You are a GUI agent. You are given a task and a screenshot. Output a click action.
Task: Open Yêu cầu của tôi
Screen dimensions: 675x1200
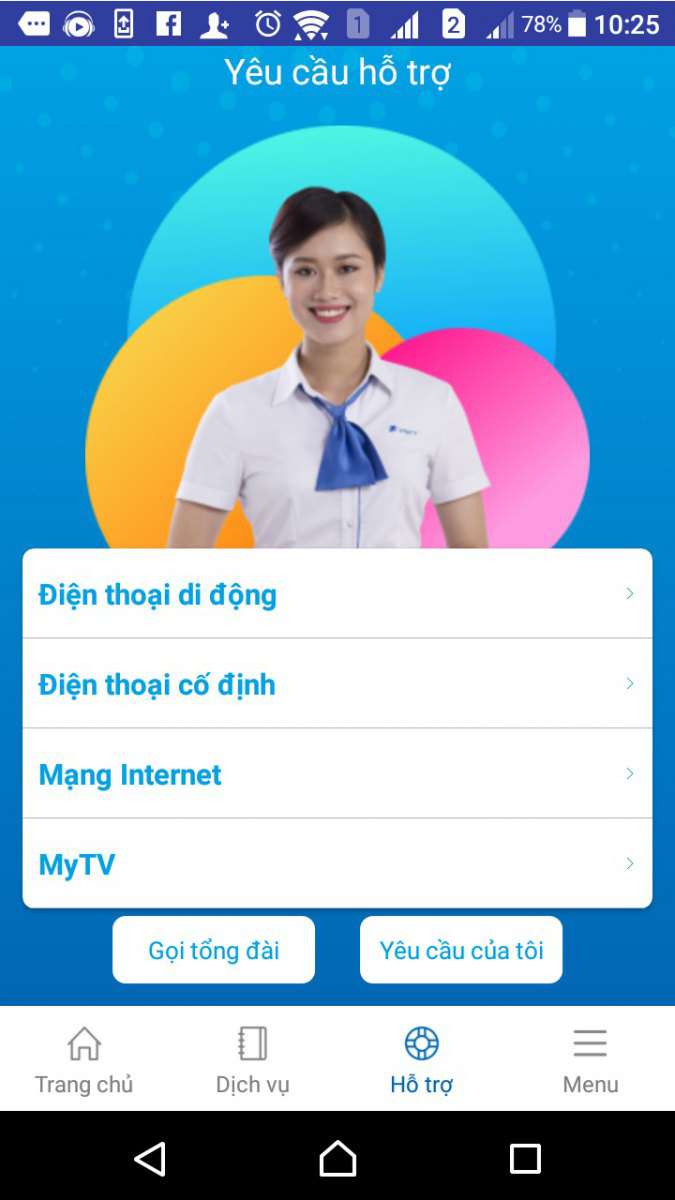click(461, 950)
